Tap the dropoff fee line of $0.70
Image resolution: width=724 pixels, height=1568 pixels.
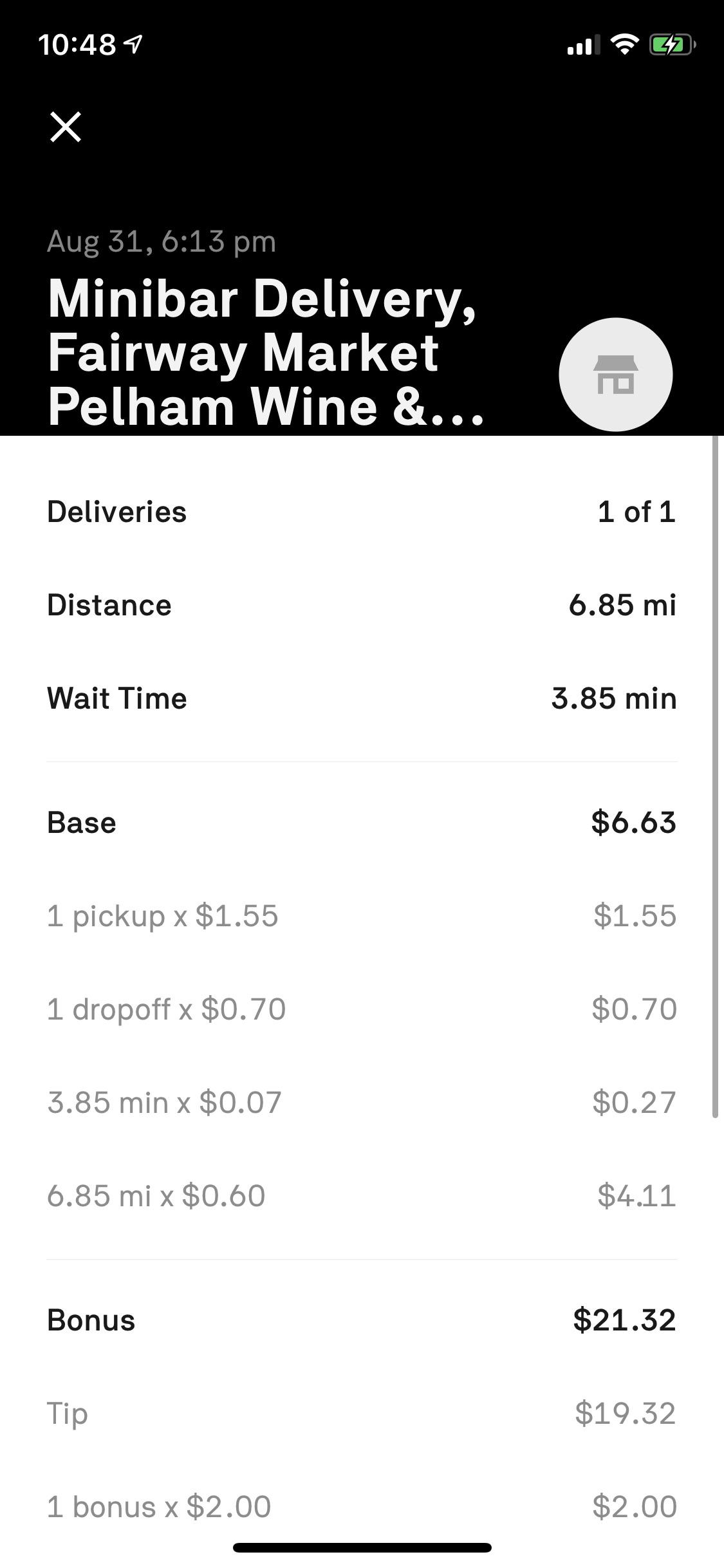[360, 1009]
